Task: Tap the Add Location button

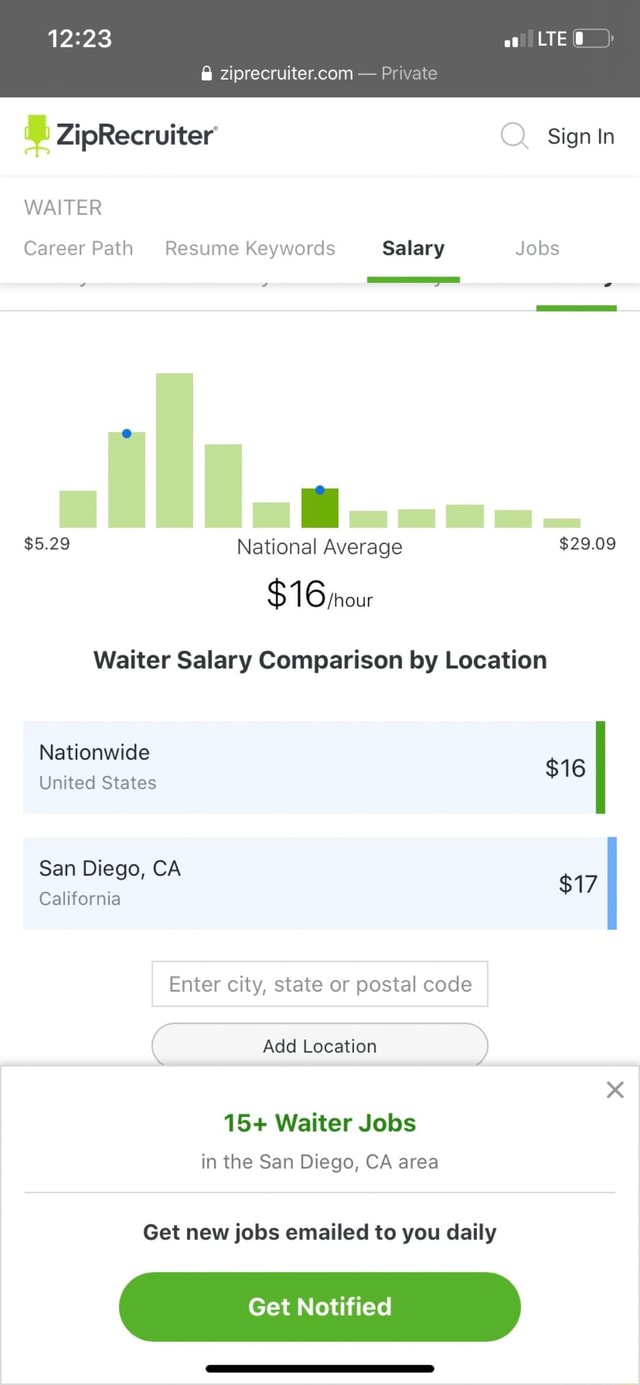Action: click(320, 1045)
